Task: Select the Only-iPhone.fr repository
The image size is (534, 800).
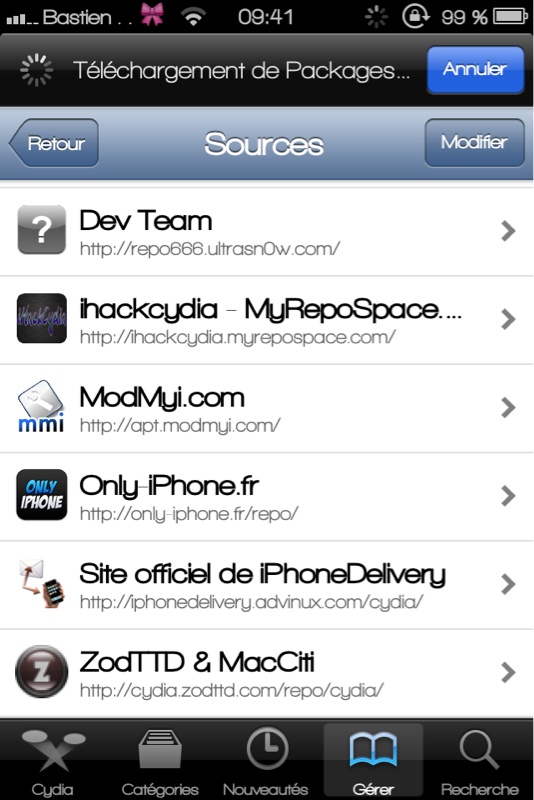Action: (x=267, y=497)
